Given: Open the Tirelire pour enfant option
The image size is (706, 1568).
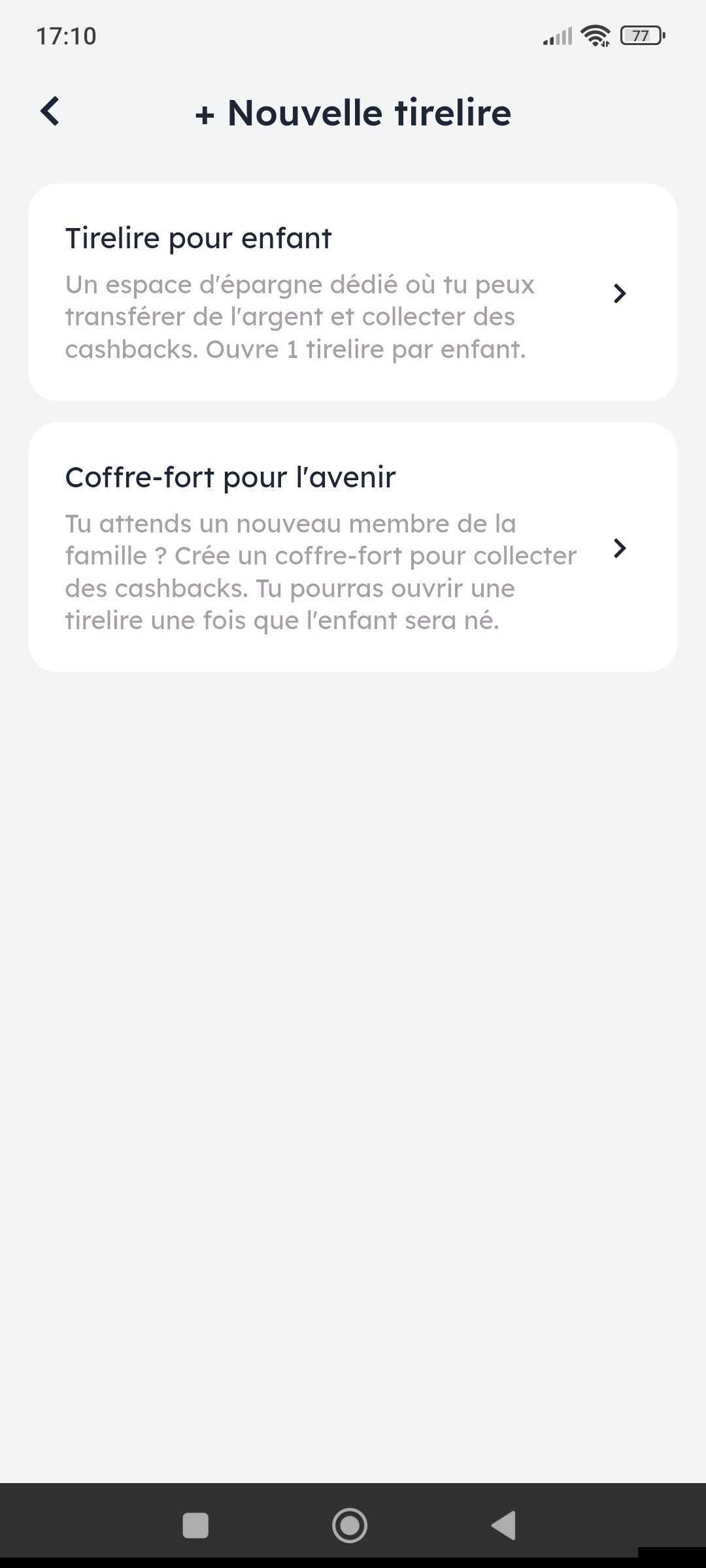Looking at the screenshot, I should pyautogui.click(x=352, y=292).
